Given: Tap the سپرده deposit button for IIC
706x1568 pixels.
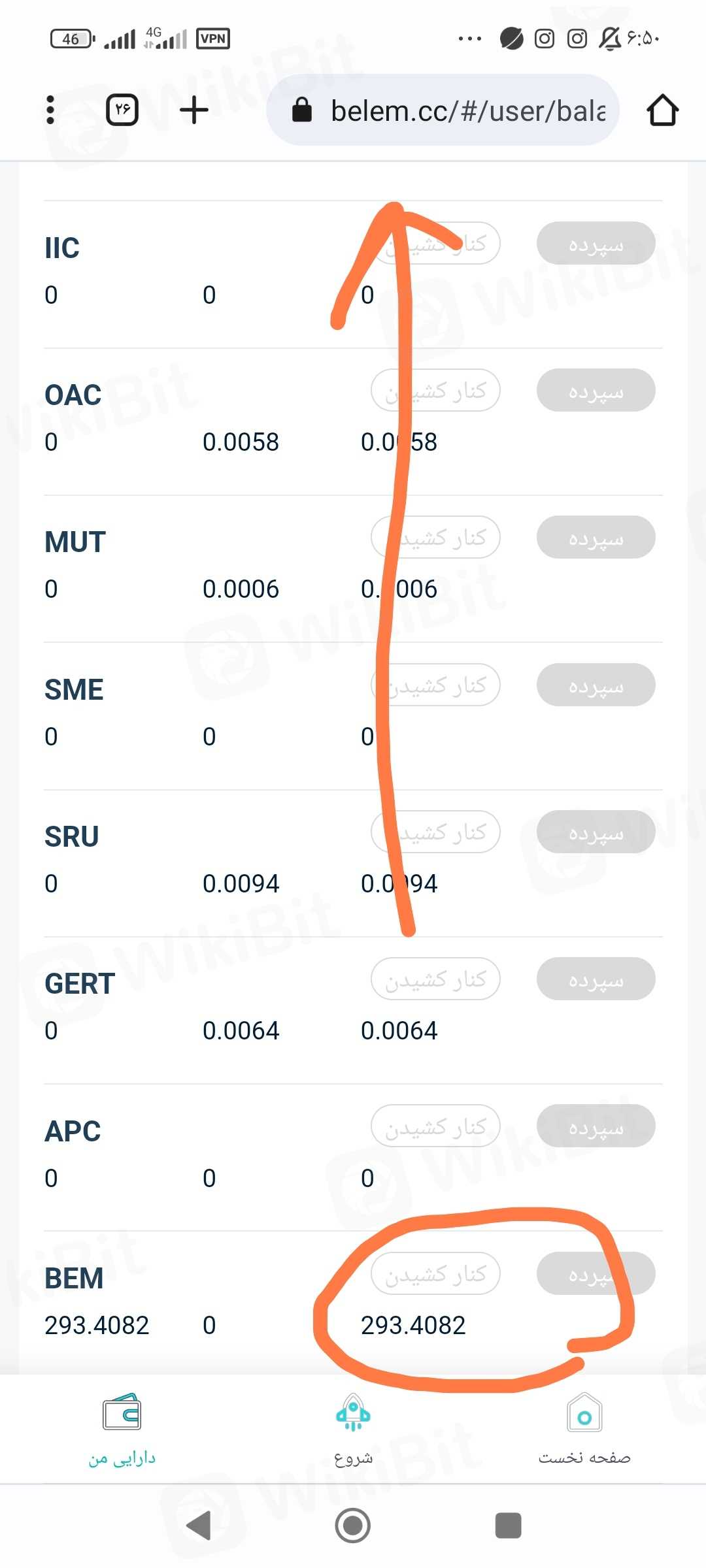Looking at the screenshot, I should pyautogui.click(x=596, y=244).
